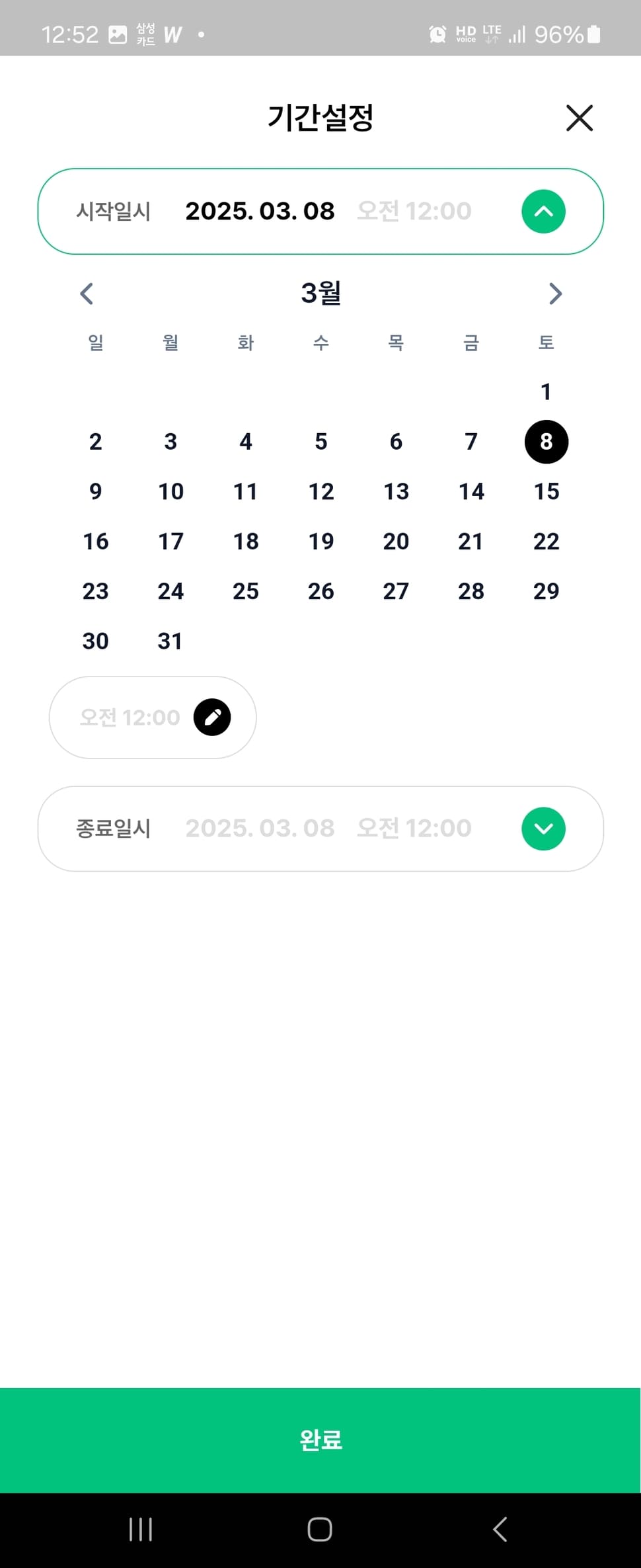Tap the selected date 8 on calendar
This screenshot has height=1568, width=641.
pos(546,442)
